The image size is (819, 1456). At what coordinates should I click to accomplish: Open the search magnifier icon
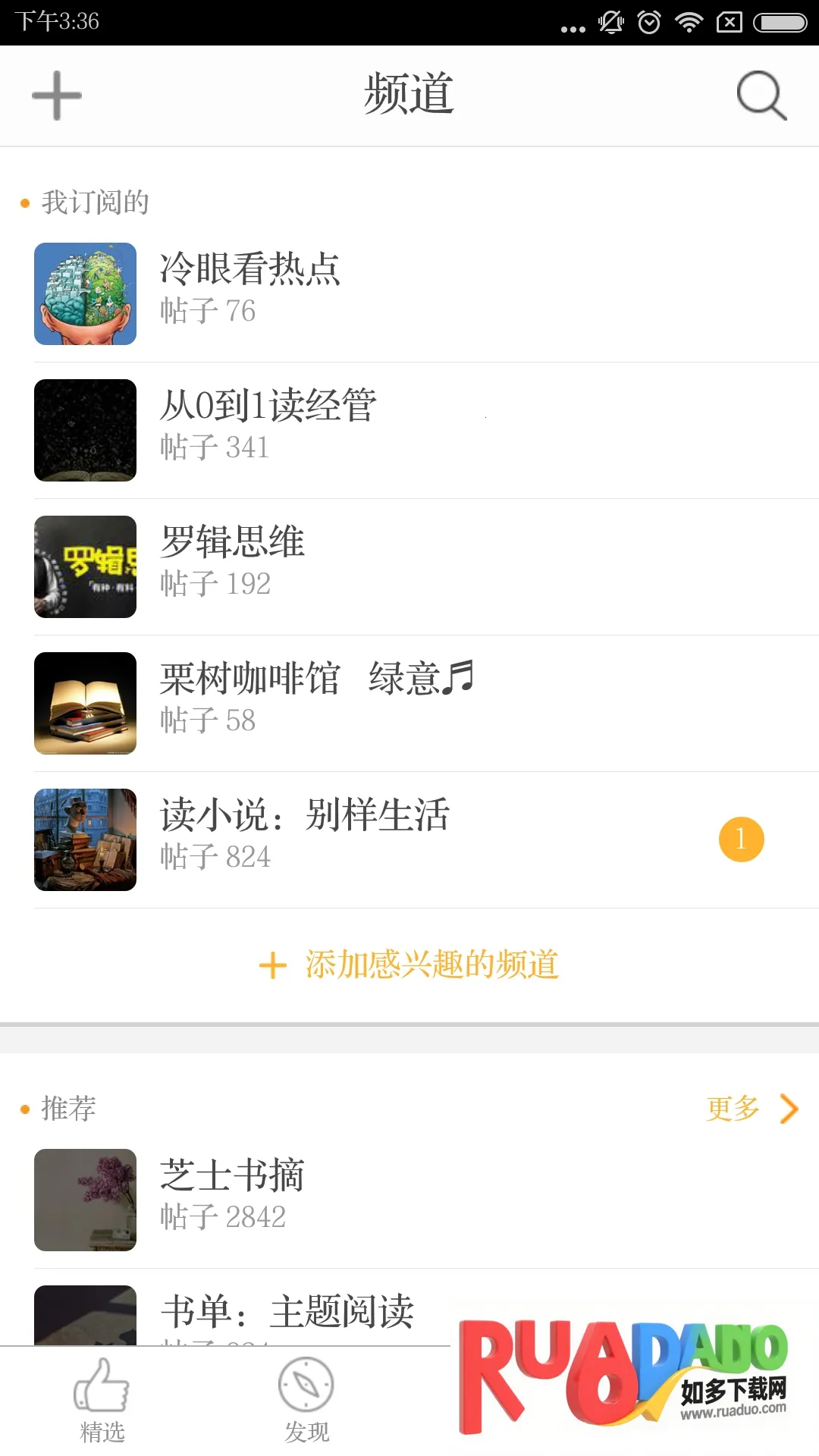pos(761,96)
